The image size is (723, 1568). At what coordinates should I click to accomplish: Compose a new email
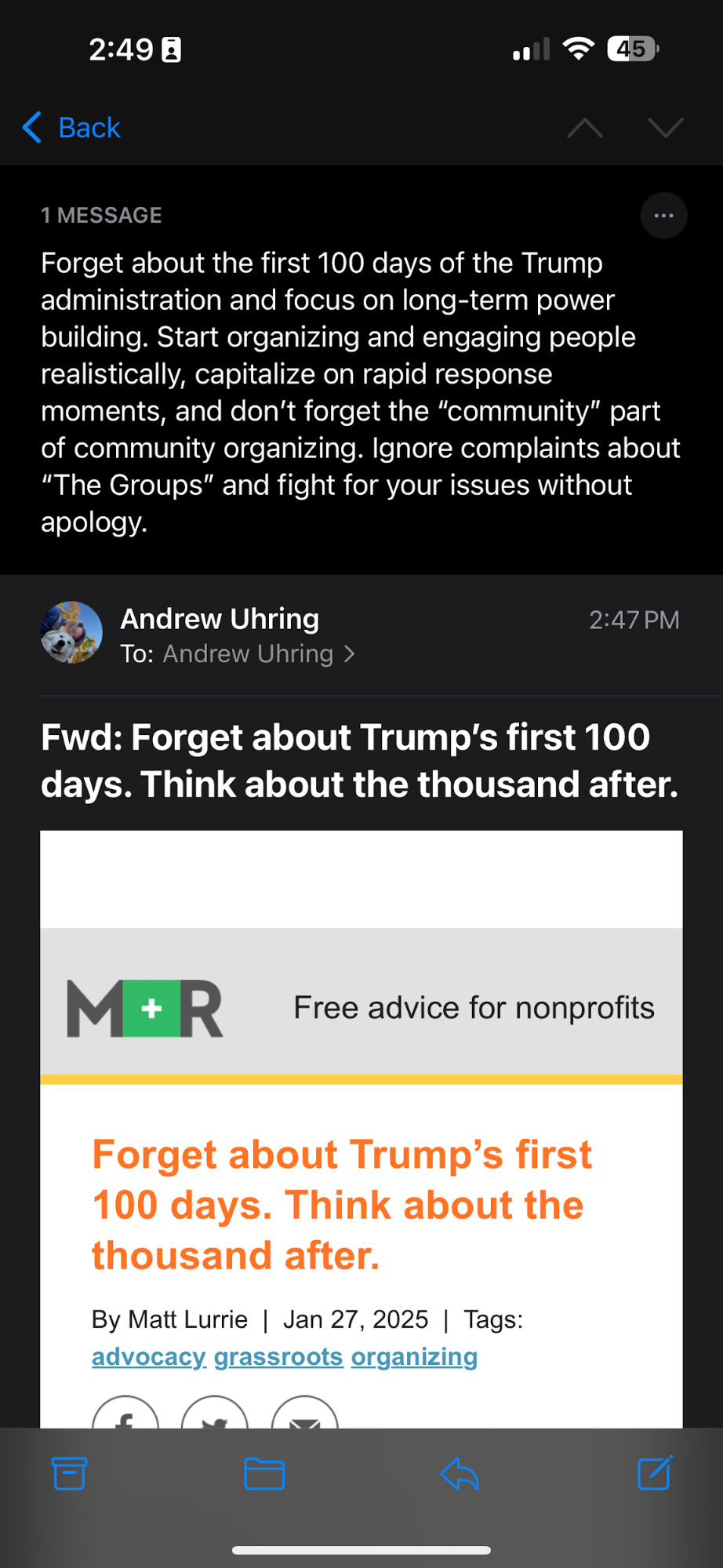654,1473
